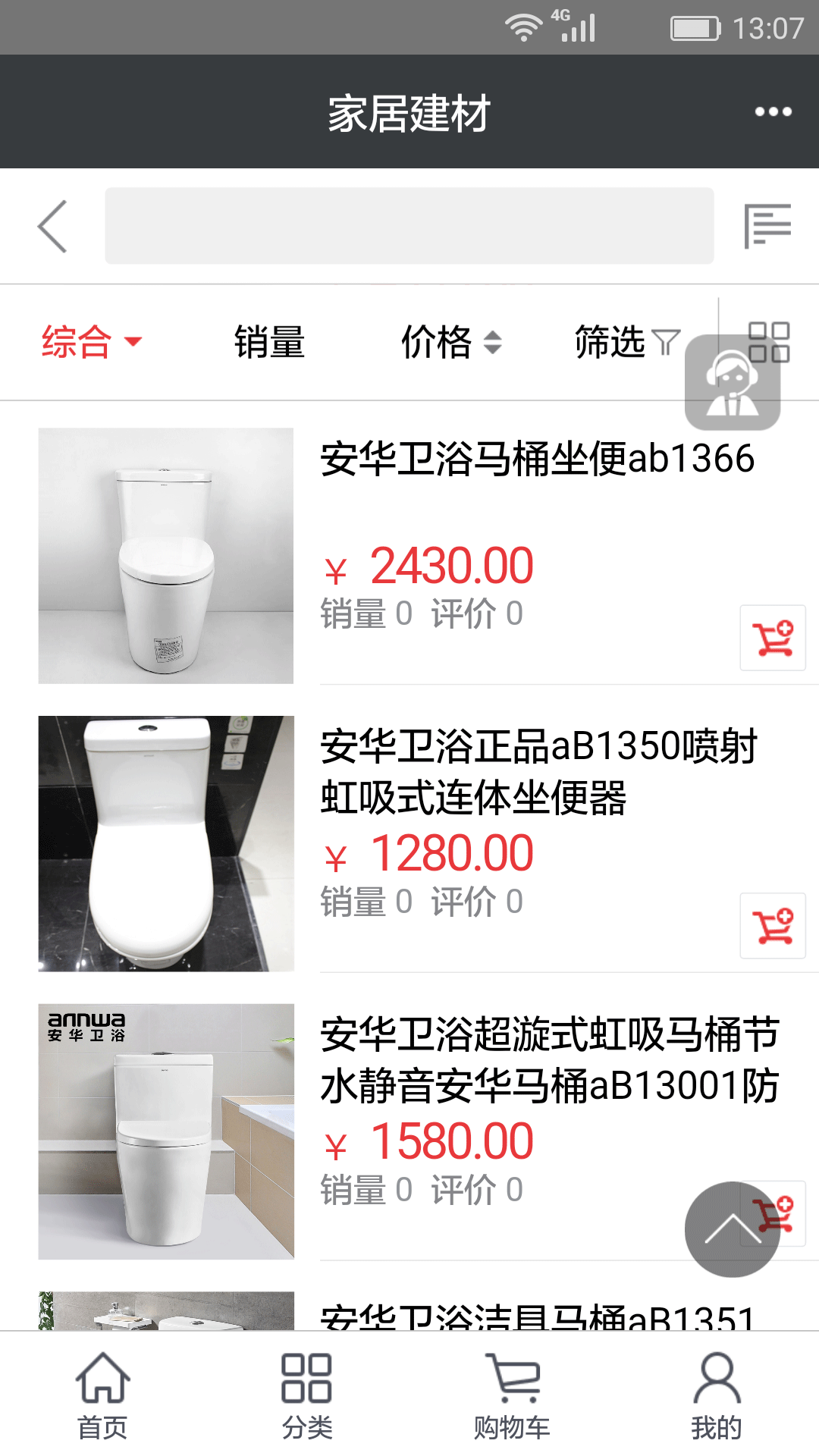Open the 筛选 filter options
Viewport: 819px width, 1456px height.
626,342
